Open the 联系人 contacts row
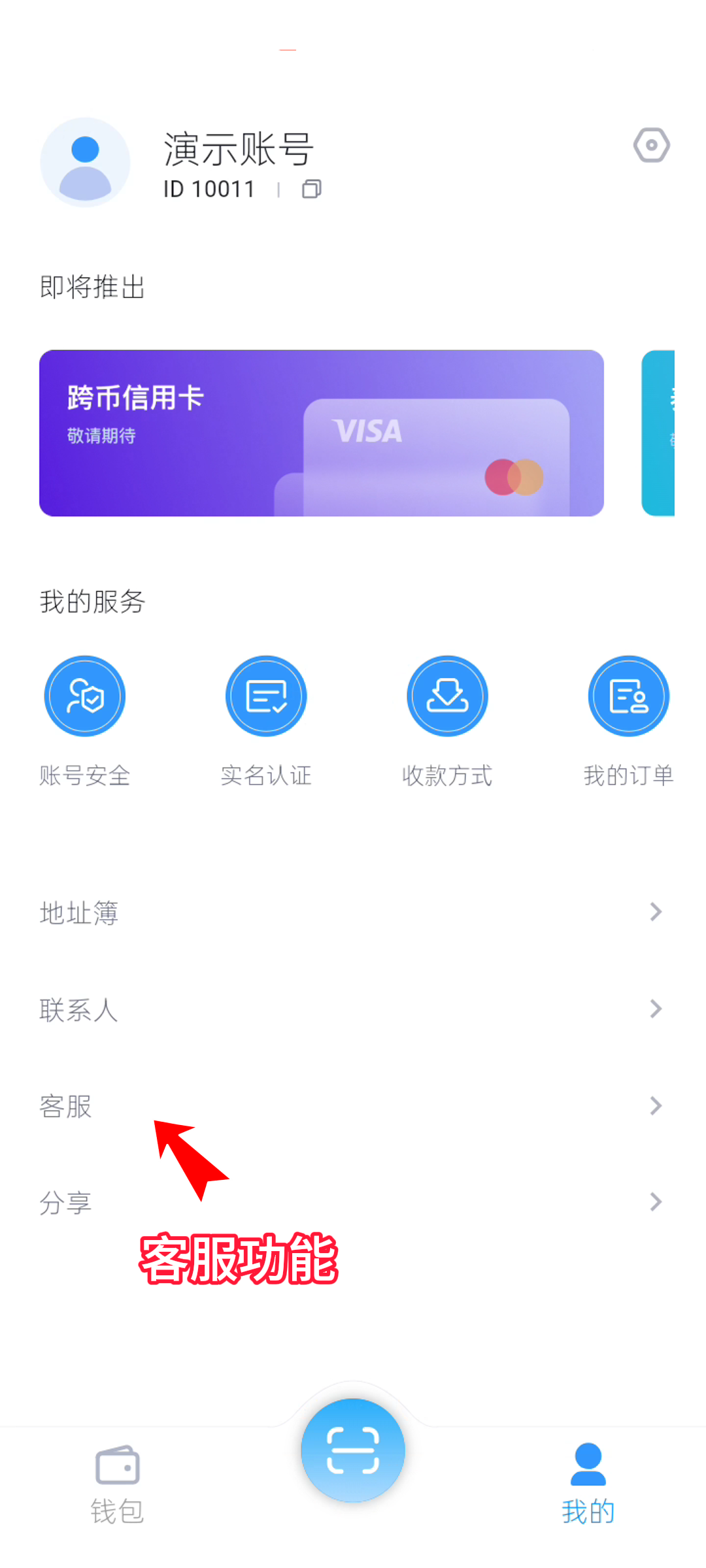Screen dimensions: 706x1568 [353, 1009]
